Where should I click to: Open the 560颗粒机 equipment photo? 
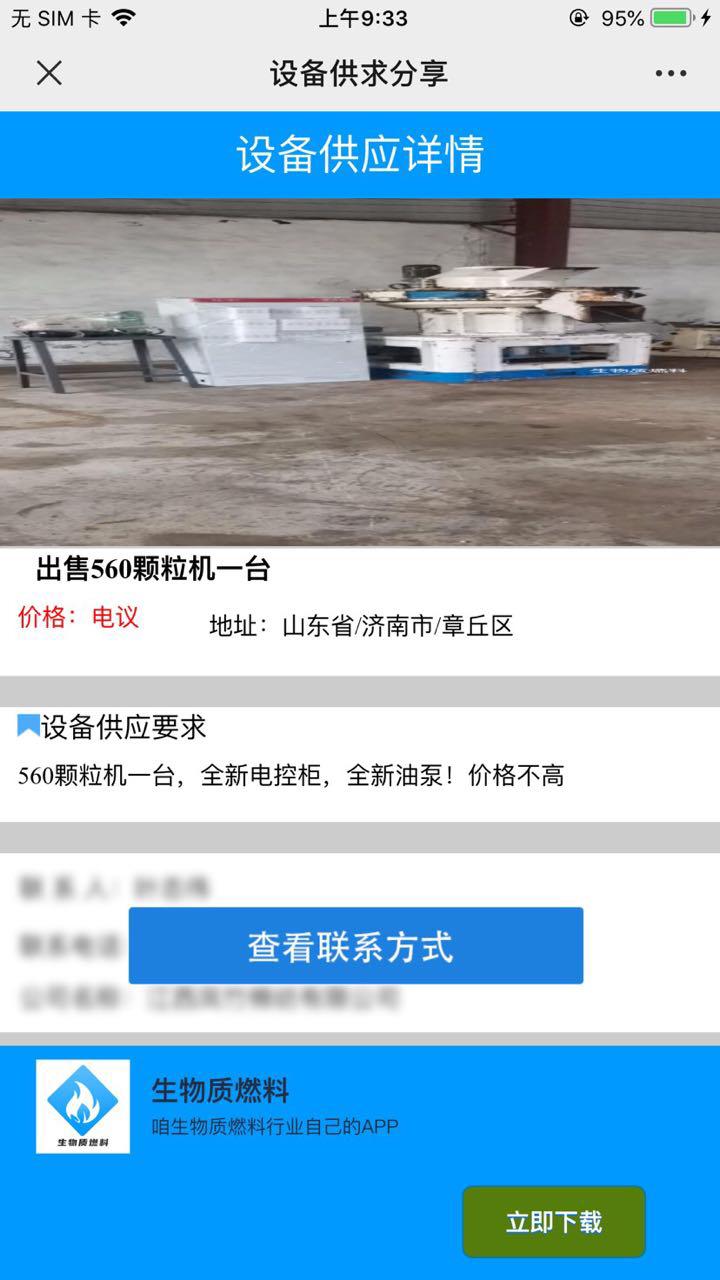tap(360, 372)
